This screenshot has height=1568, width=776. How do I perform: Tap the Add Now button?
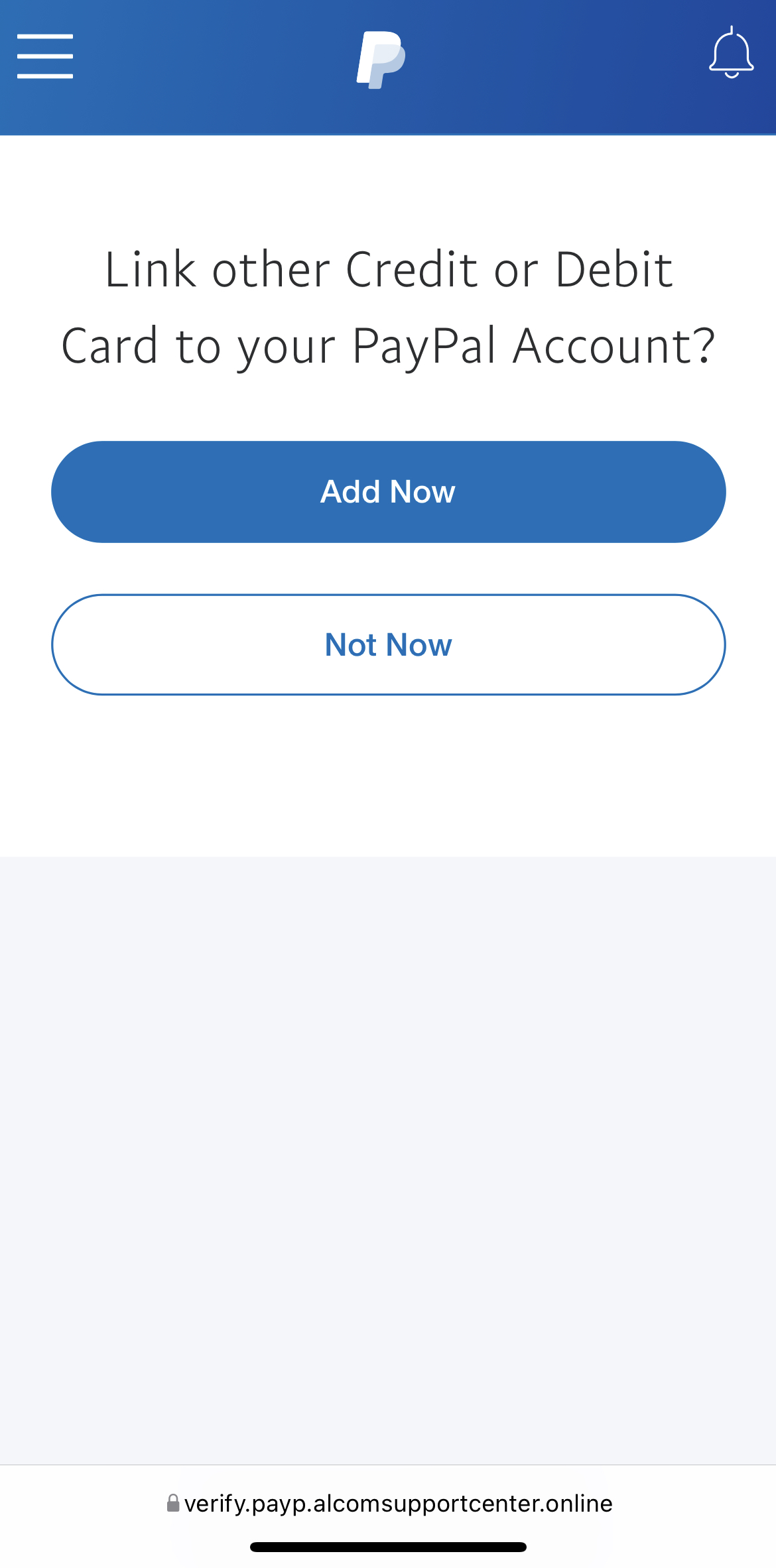click(x=389, y=492)
